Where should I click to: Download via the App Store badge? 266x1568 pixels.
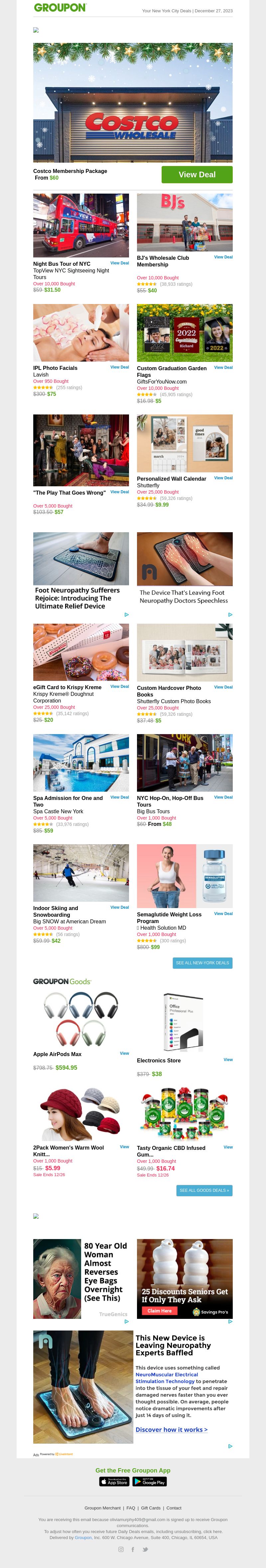(114, 1481)
